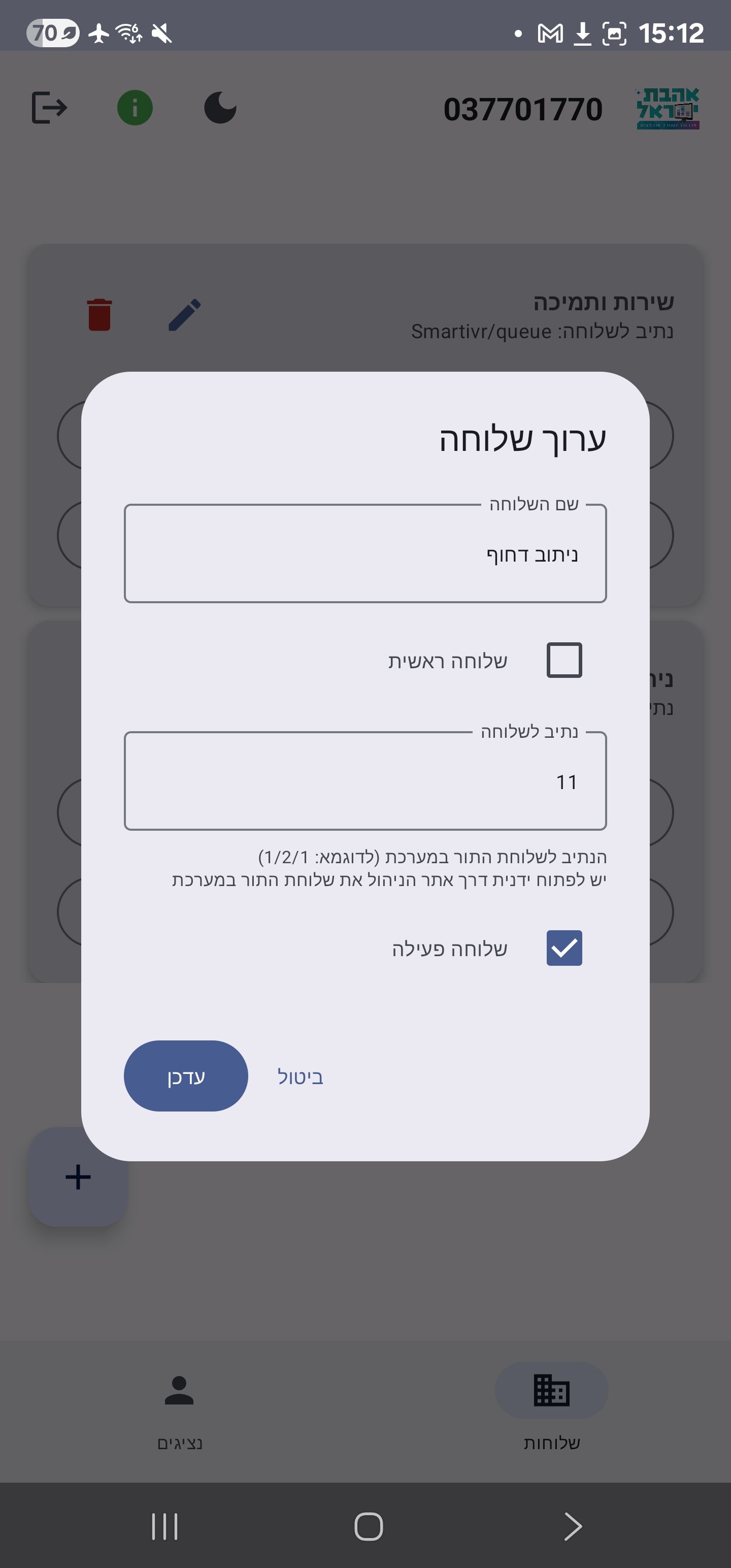This screenshot has width=731, height=1568.
Task: Cancel with the ביטול button
Action: [300, 1076]
